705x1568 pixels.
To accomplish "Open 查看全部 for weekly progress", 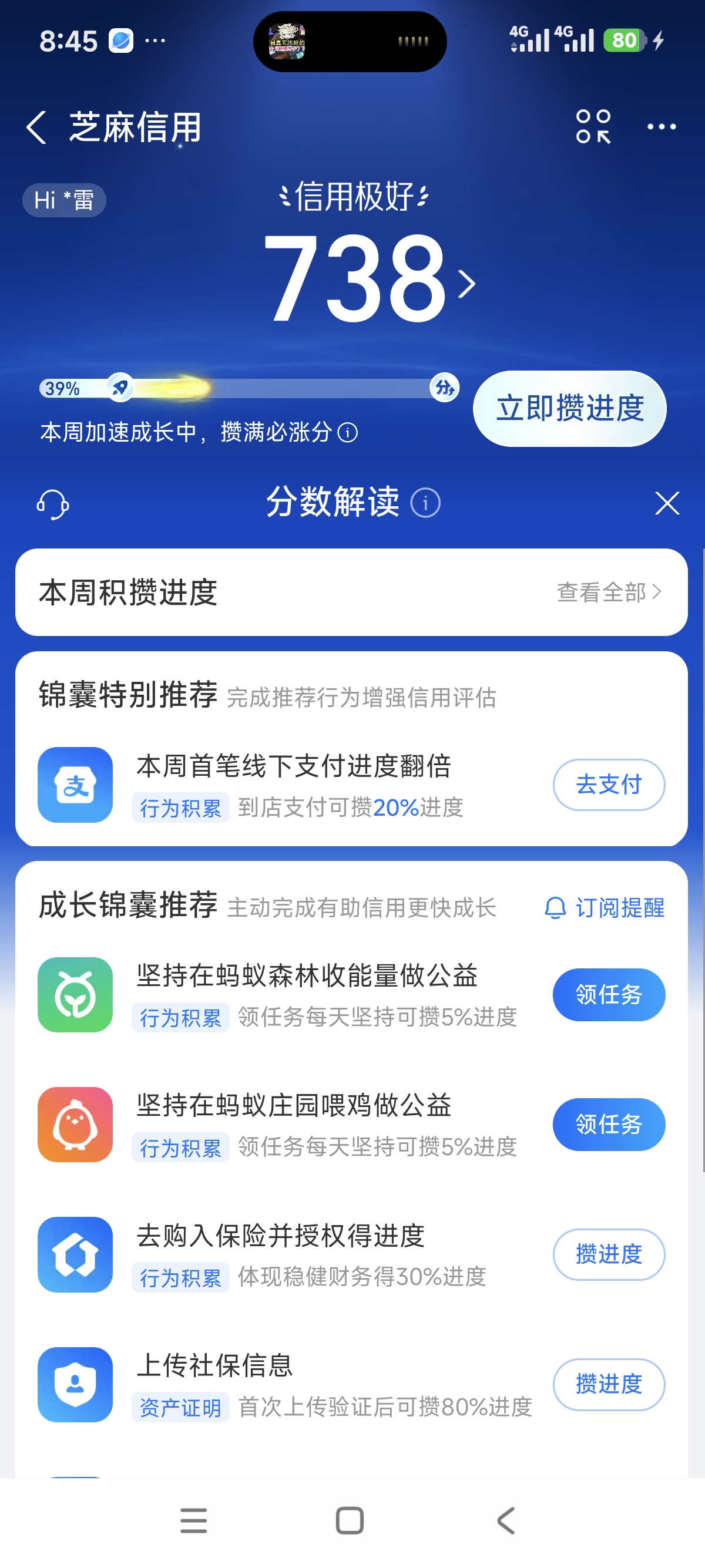I will [x=609, y=593].
